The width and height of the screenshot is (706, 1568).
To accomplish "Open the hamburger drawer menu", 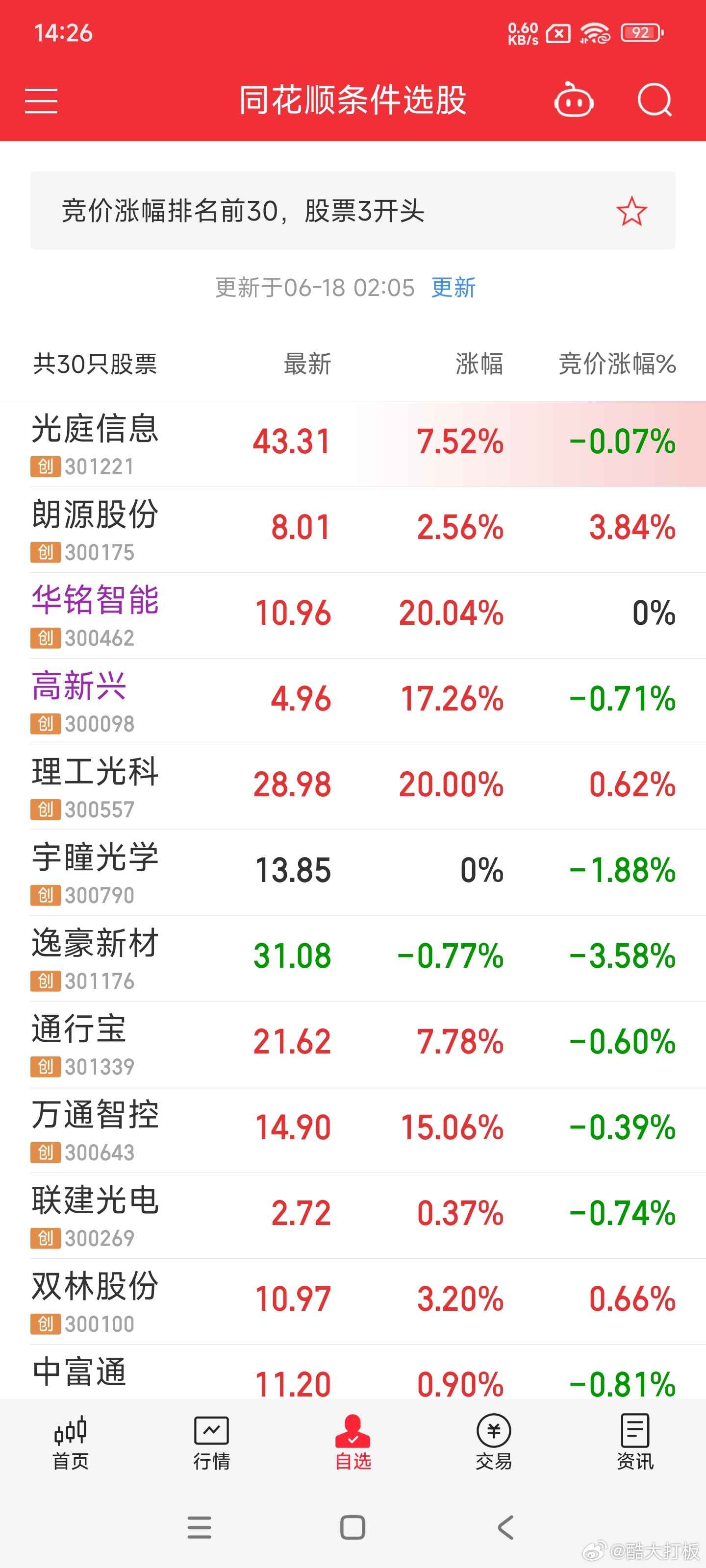I will click(x=41, y=100).
